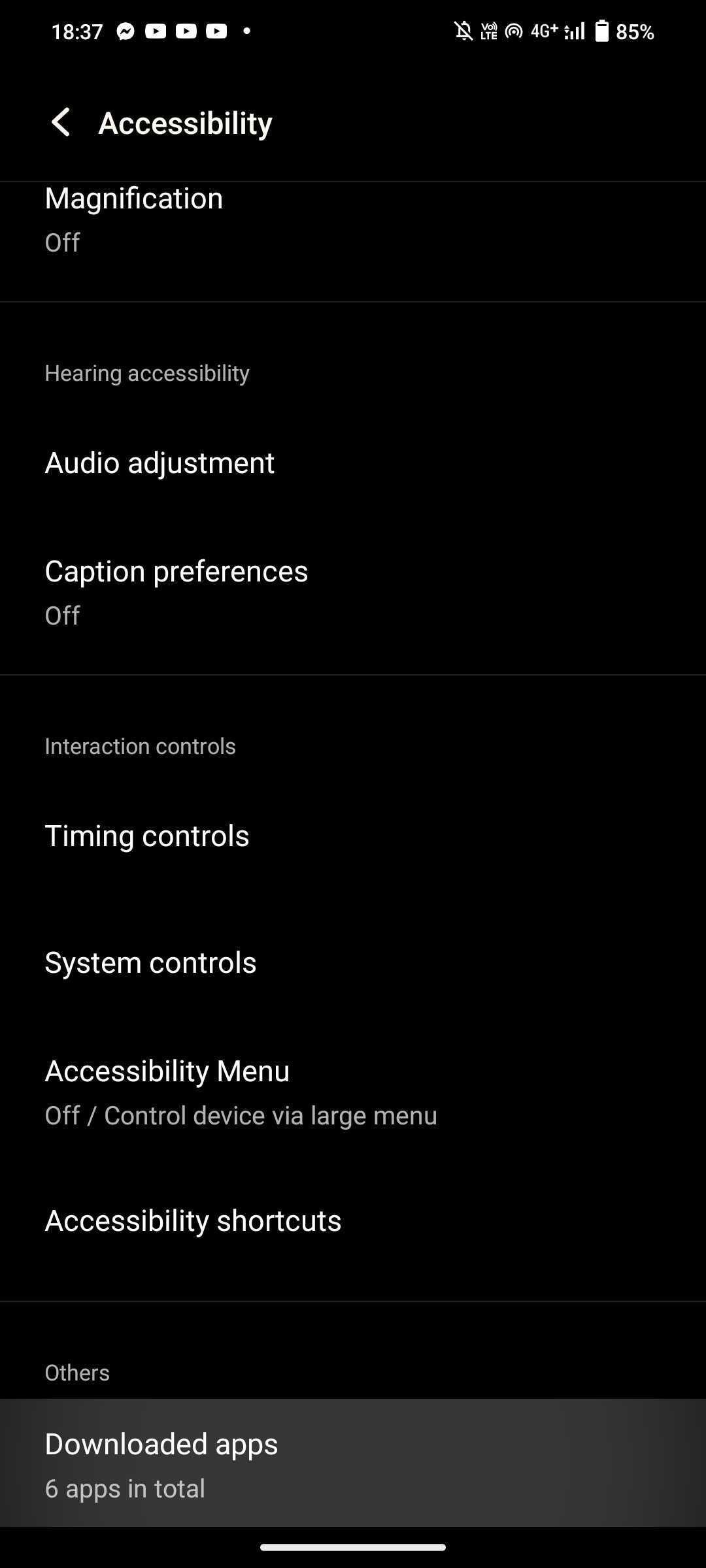Select the Interaction controls section header

(x=140, y=745)
